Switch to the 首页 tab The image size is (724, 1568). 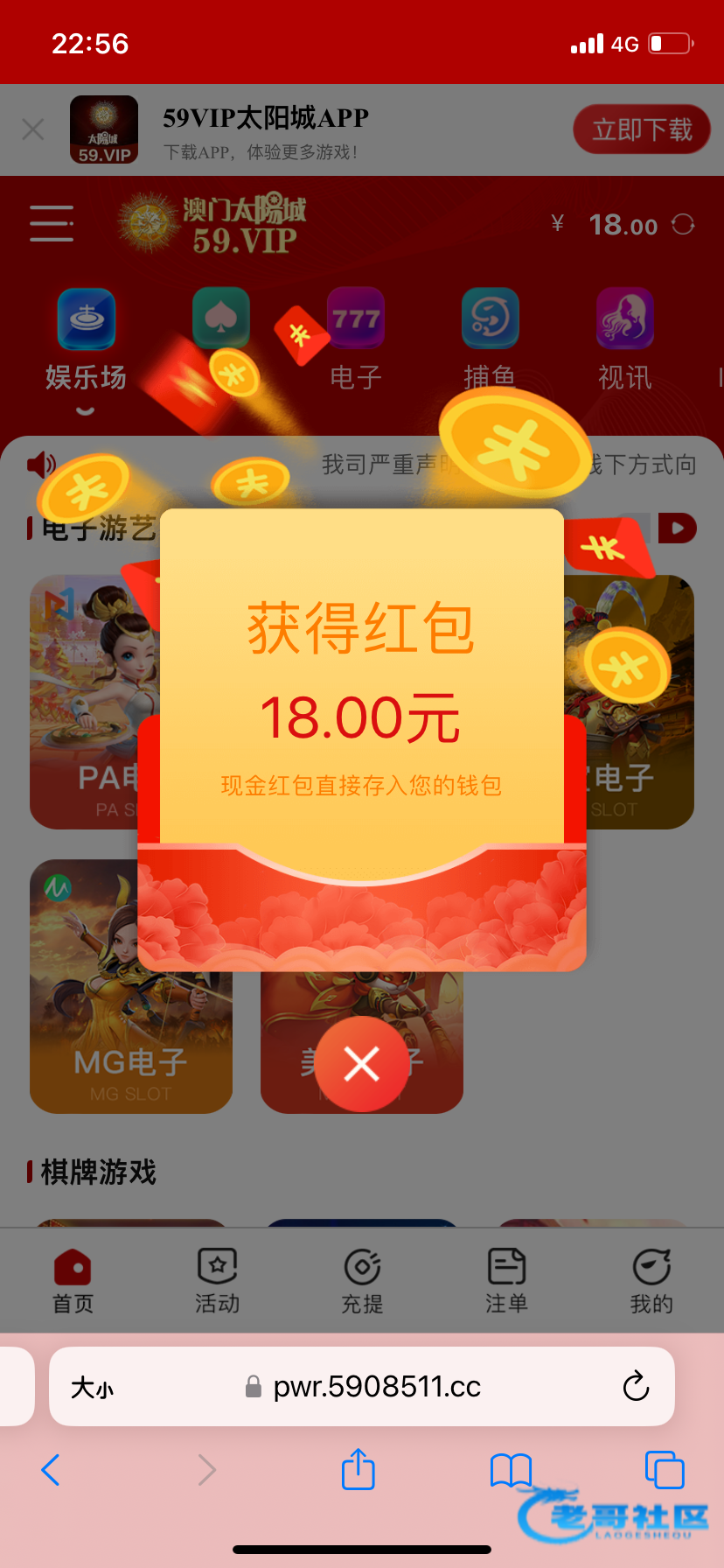click(73, 1281)
